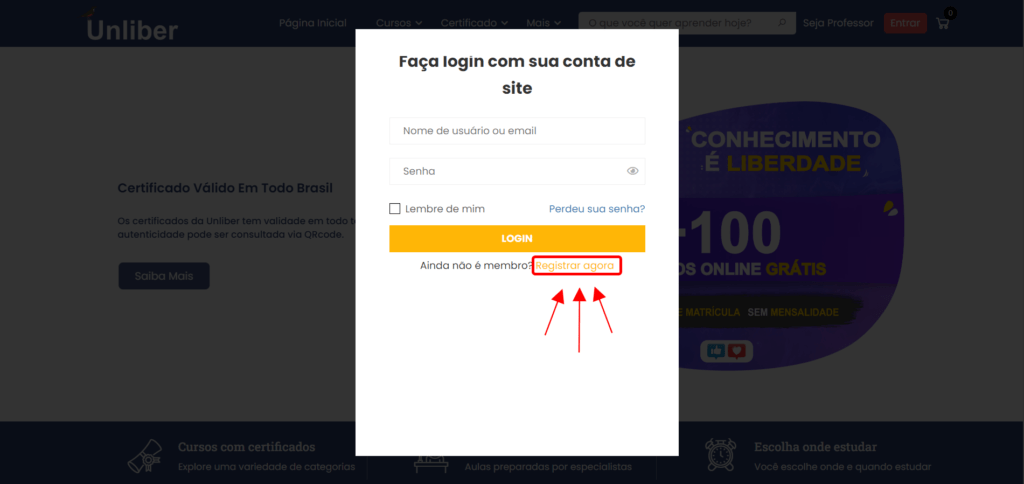Go to Página Inicial

pos(313,22)
